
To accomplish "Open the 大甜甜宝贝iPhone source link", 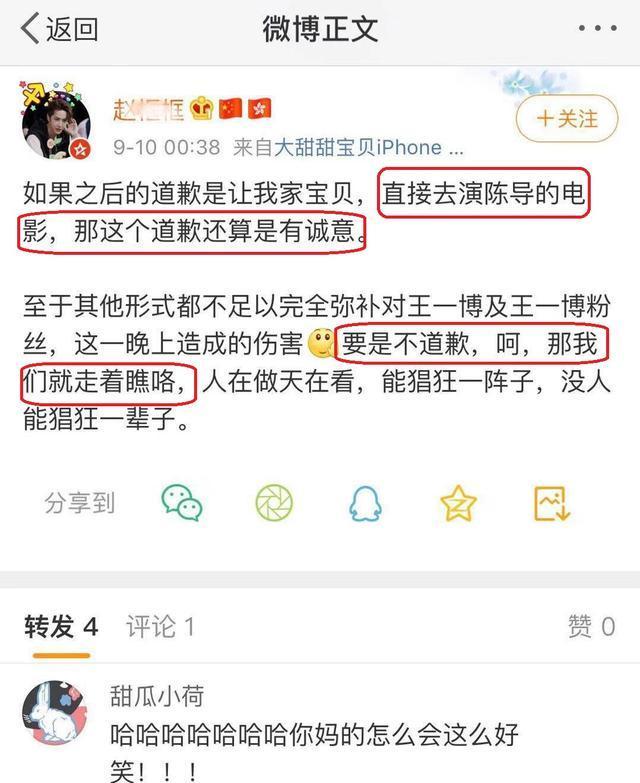I will [x=358, y=148].
